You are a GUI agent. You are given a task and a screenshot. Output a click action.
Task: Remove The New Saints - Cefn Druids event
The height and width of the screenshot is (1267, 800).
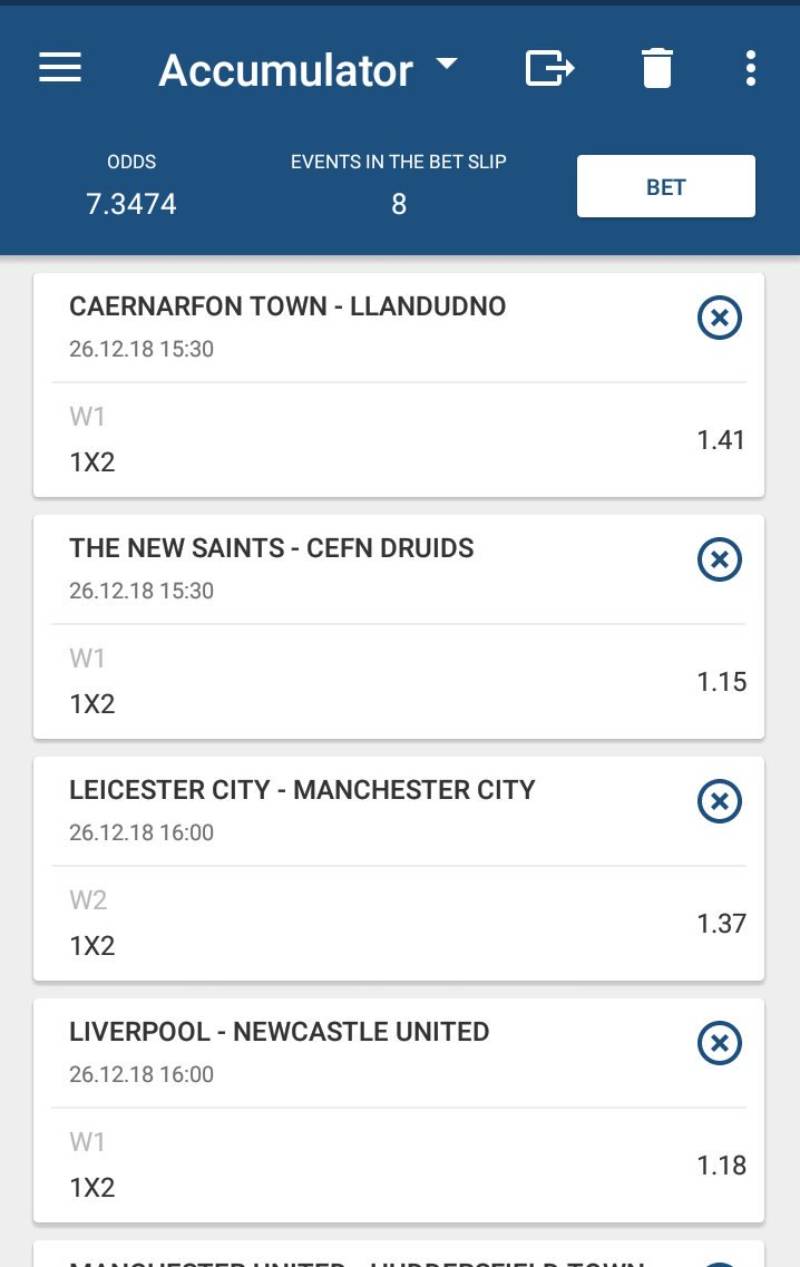pos(719,560)
